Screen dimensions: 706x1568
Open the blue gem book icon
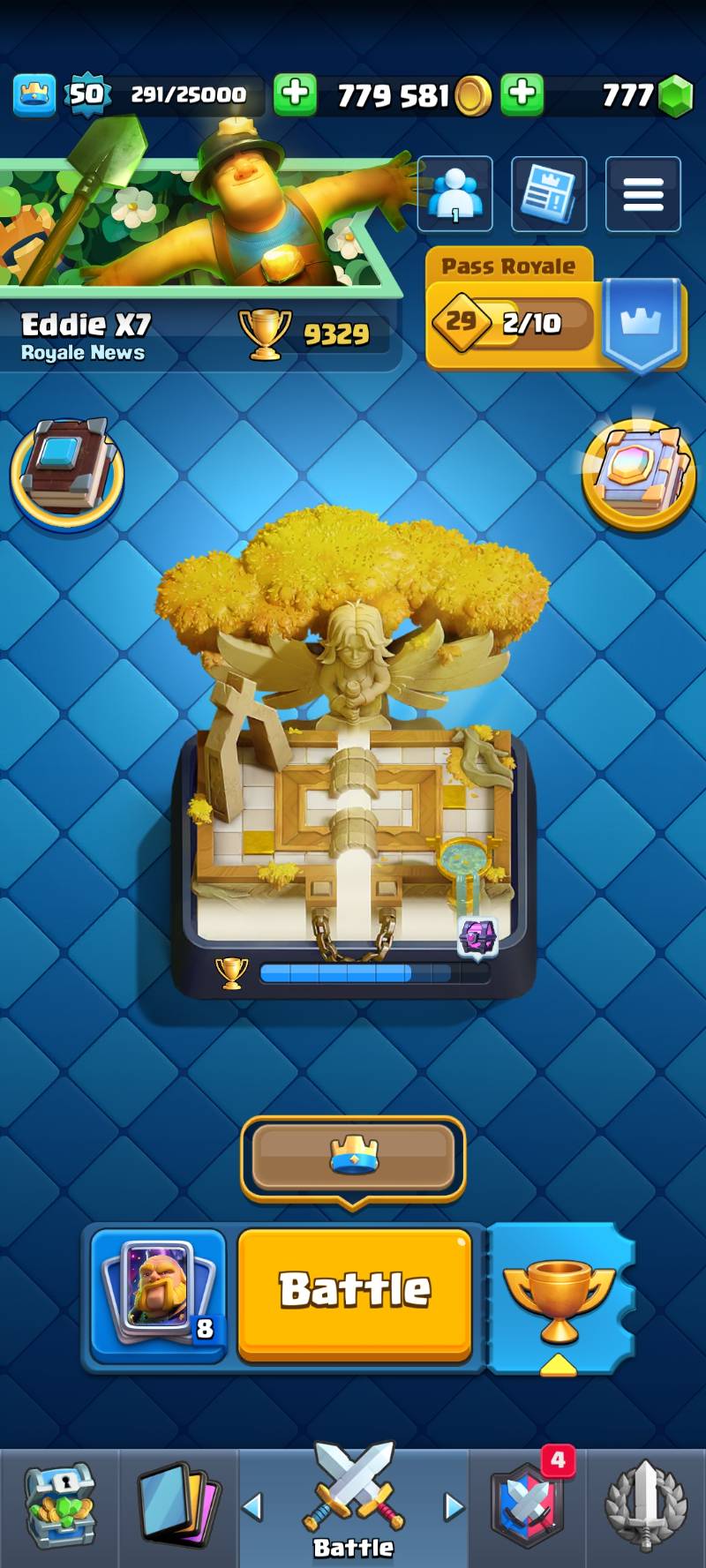pyautogui.click(x=67, y=470)
